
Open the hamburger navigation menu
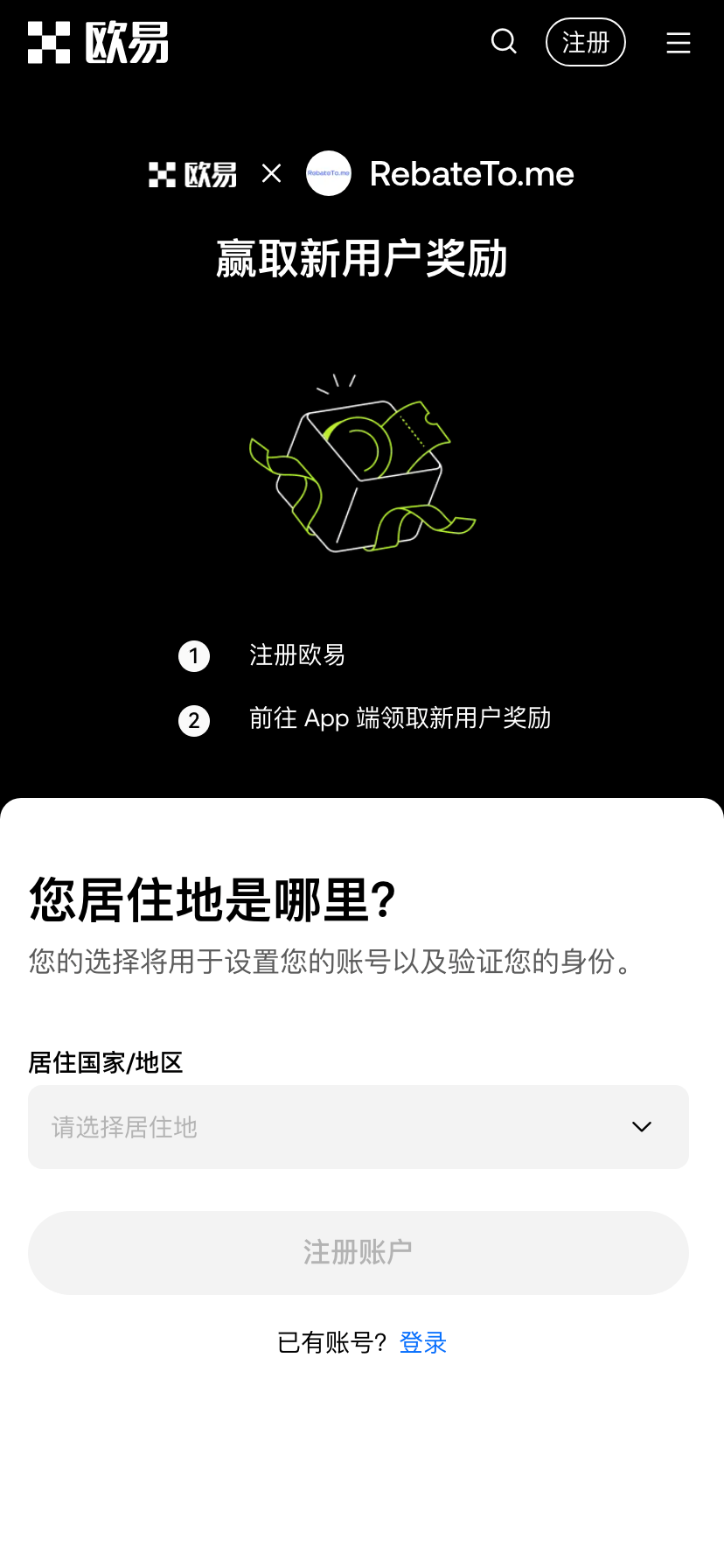click(x=679, y=43)
